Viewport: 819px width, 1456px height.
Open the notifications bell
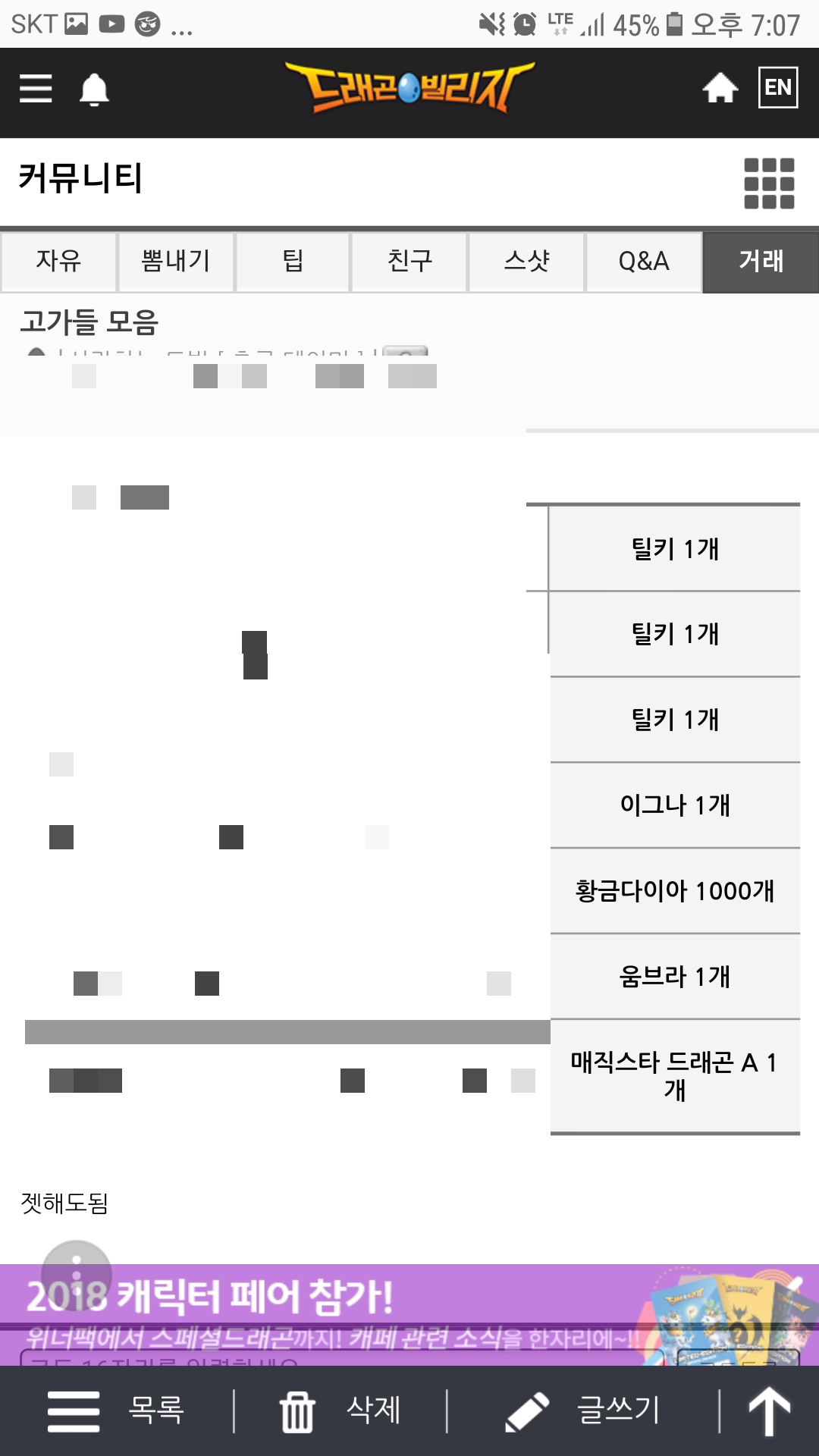(94, 90)
